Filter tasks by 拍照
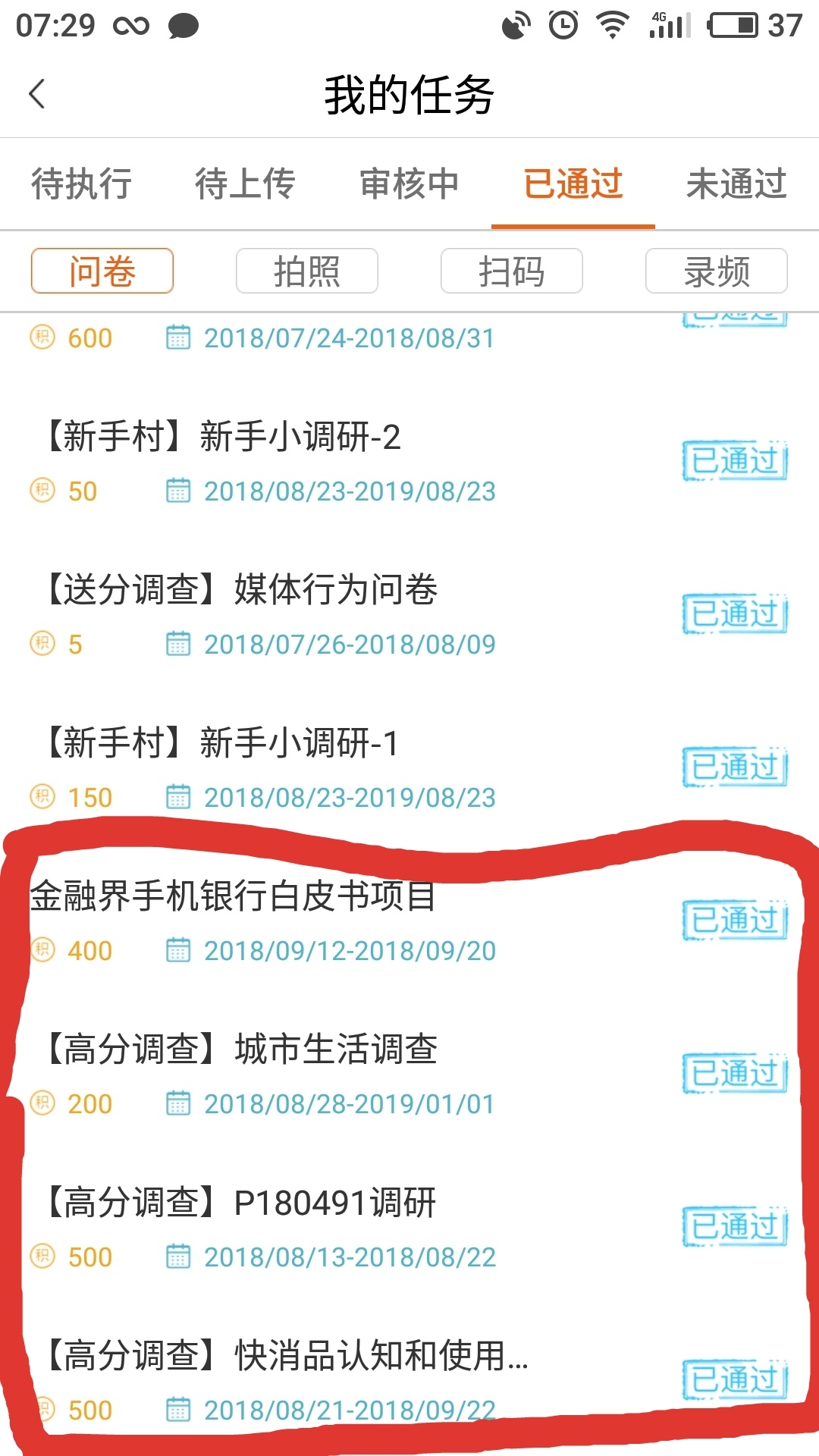819x1456 pixels. point(307,271)
